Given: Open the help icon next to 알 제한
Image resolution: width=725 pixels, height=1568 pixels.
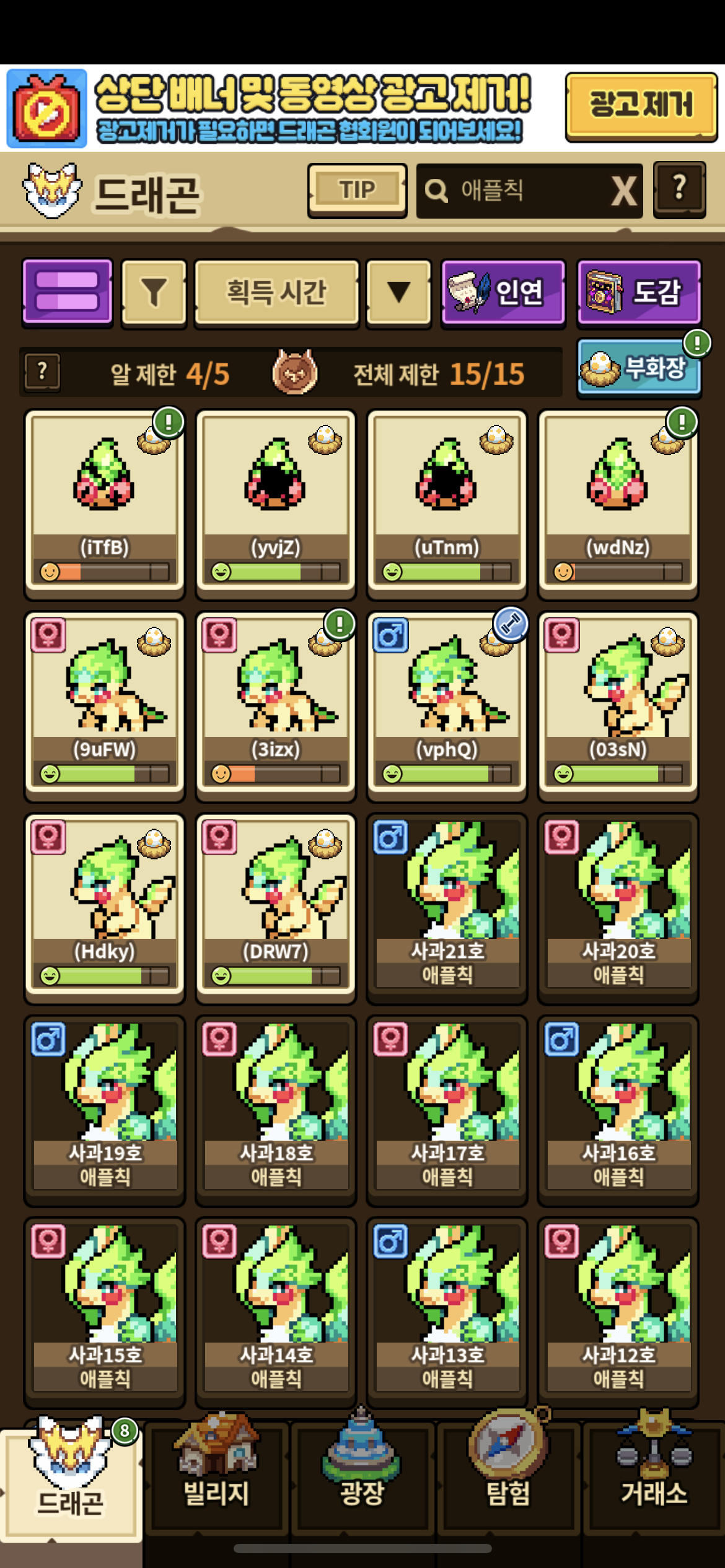Looking at the screenshot, I should pos(42,372).
